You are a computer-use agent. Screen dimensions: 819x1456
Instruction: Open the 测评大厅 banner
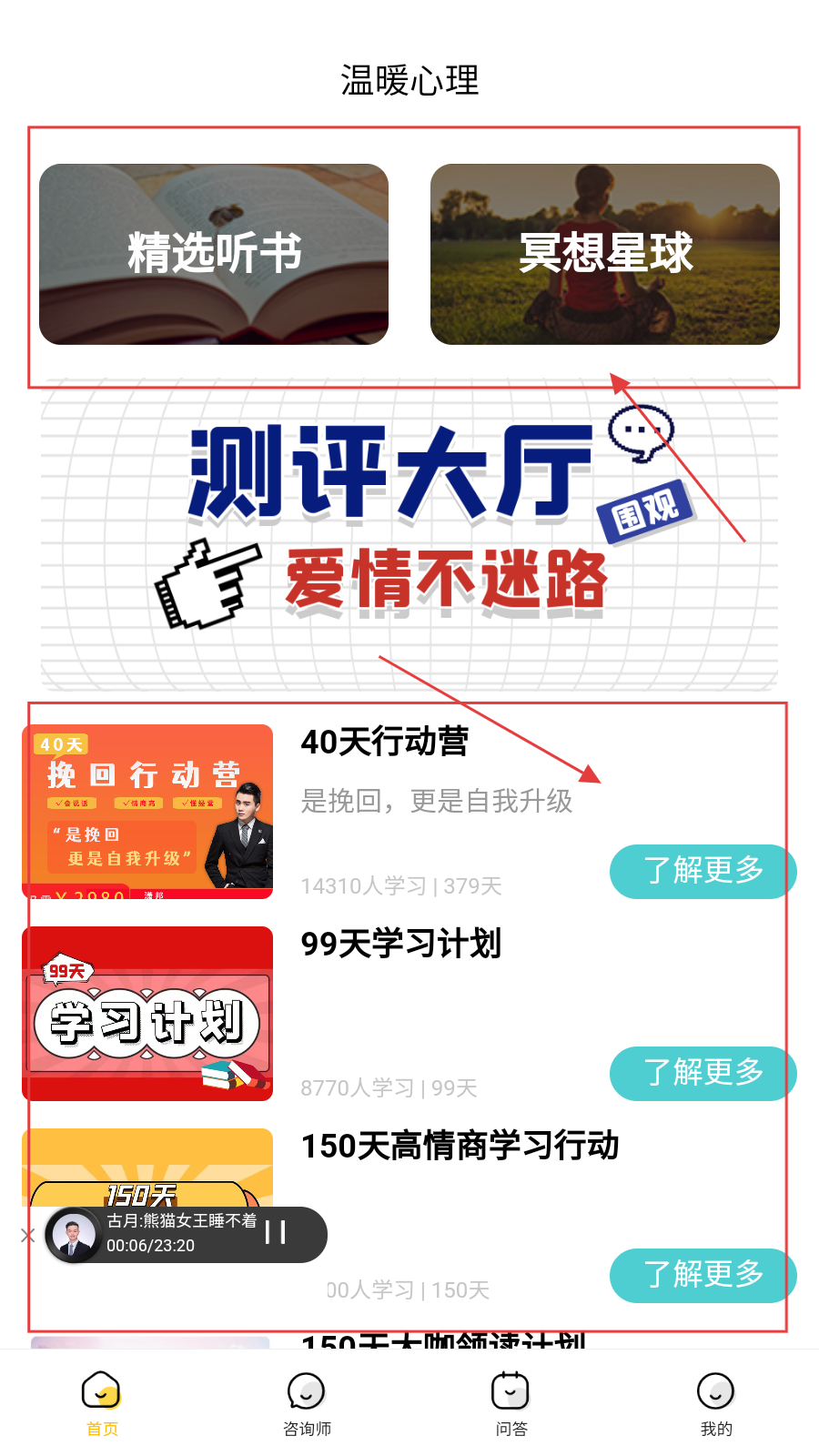coord(409,535)
